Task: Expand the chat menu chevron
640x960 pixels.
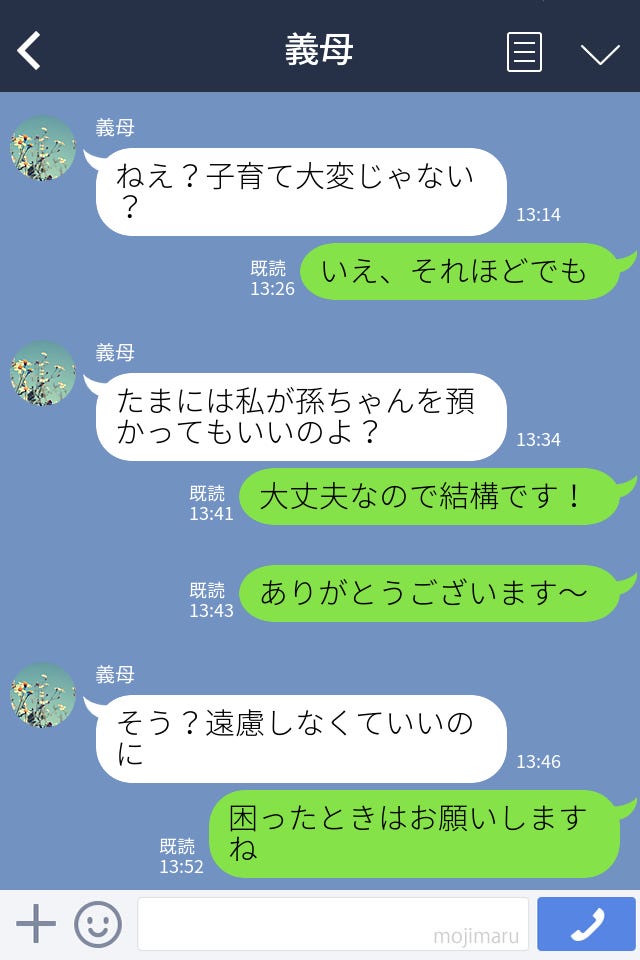Action: point(600,53)
